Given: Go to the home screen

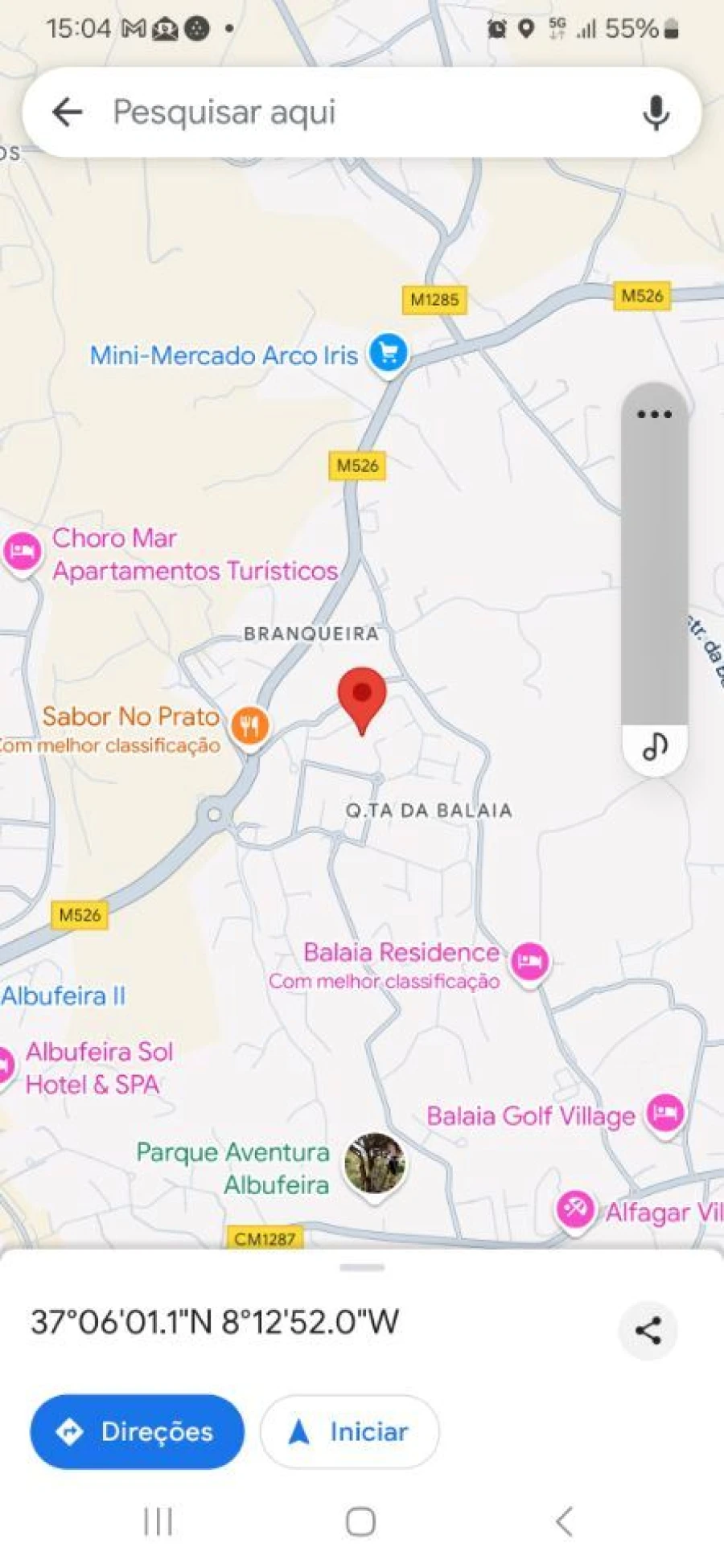Looking at the screenshot, I should 360,1521.
